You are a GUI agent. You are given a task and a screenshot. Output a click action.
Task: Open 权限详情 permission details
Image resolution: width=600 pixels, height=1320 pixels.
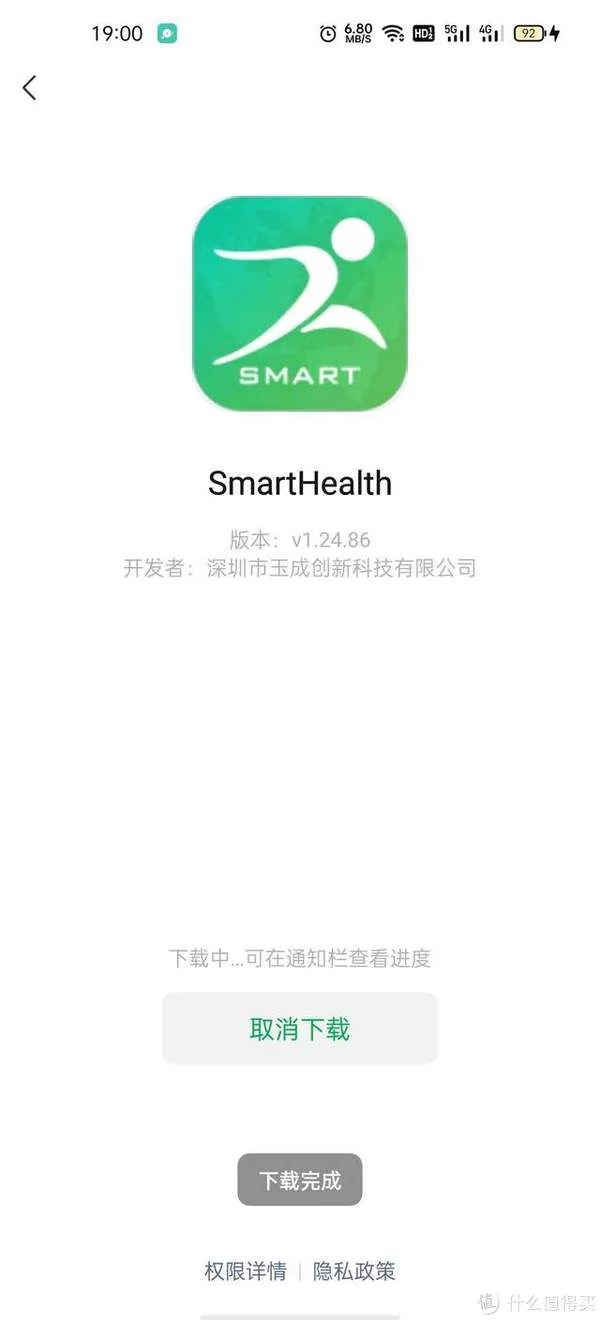[245, 1271]
